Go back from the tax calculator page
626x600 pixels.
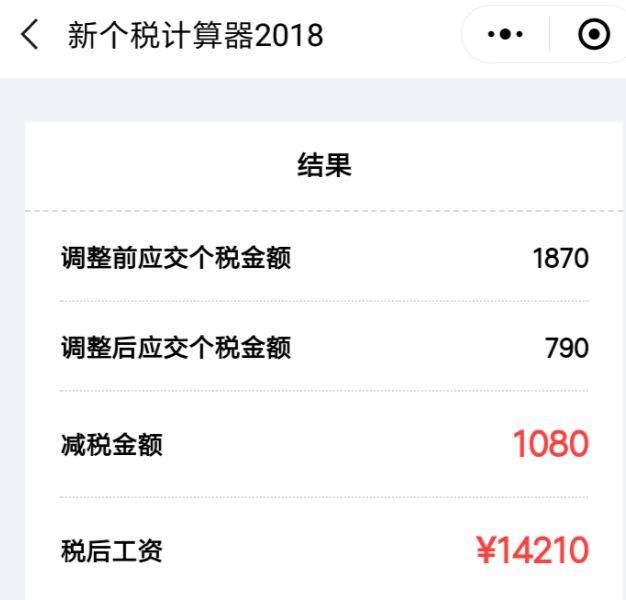pos(31,35)
